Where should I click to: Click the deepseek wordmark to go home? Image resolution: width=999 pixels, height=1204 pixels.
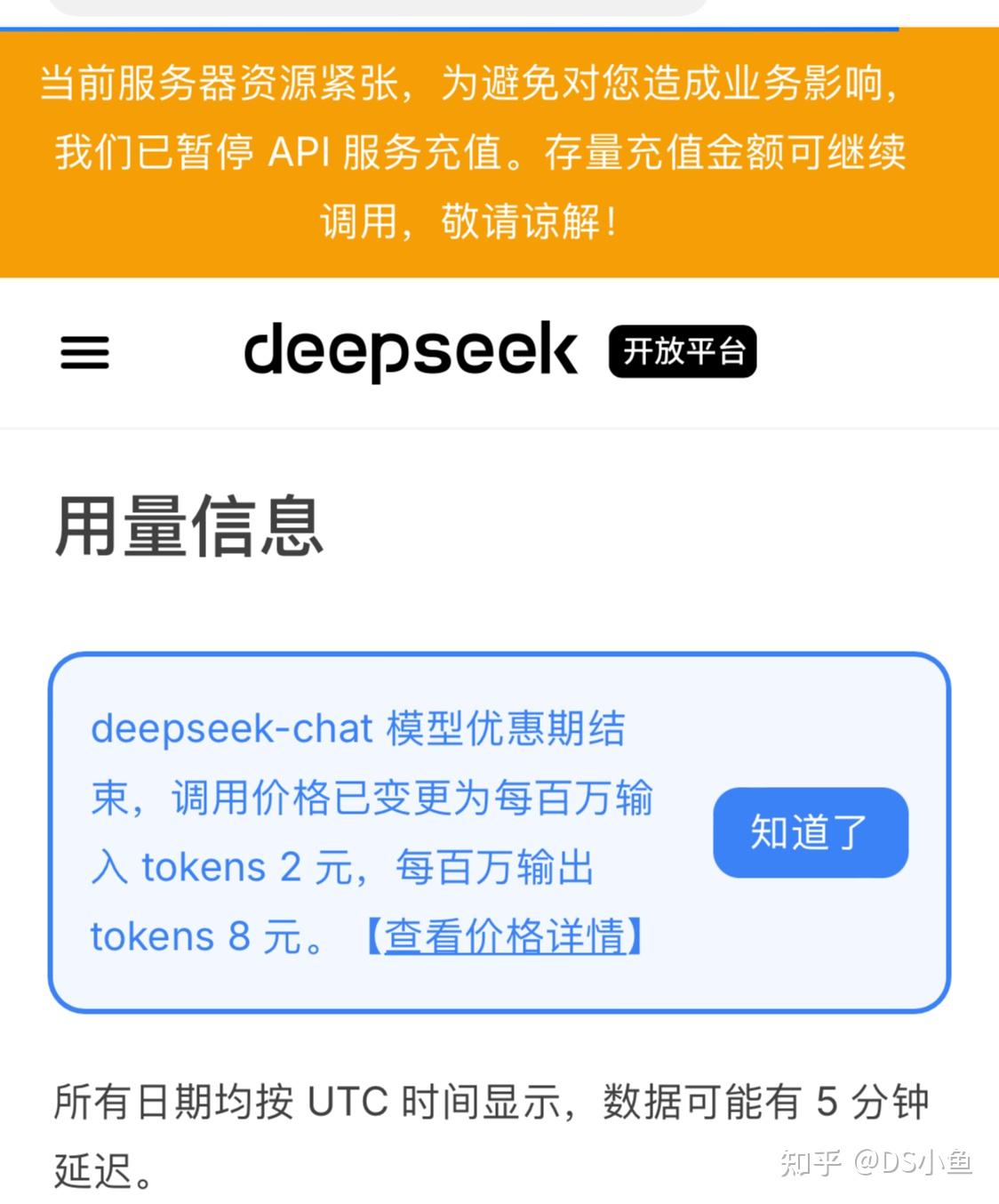click(x=409, y=351)
